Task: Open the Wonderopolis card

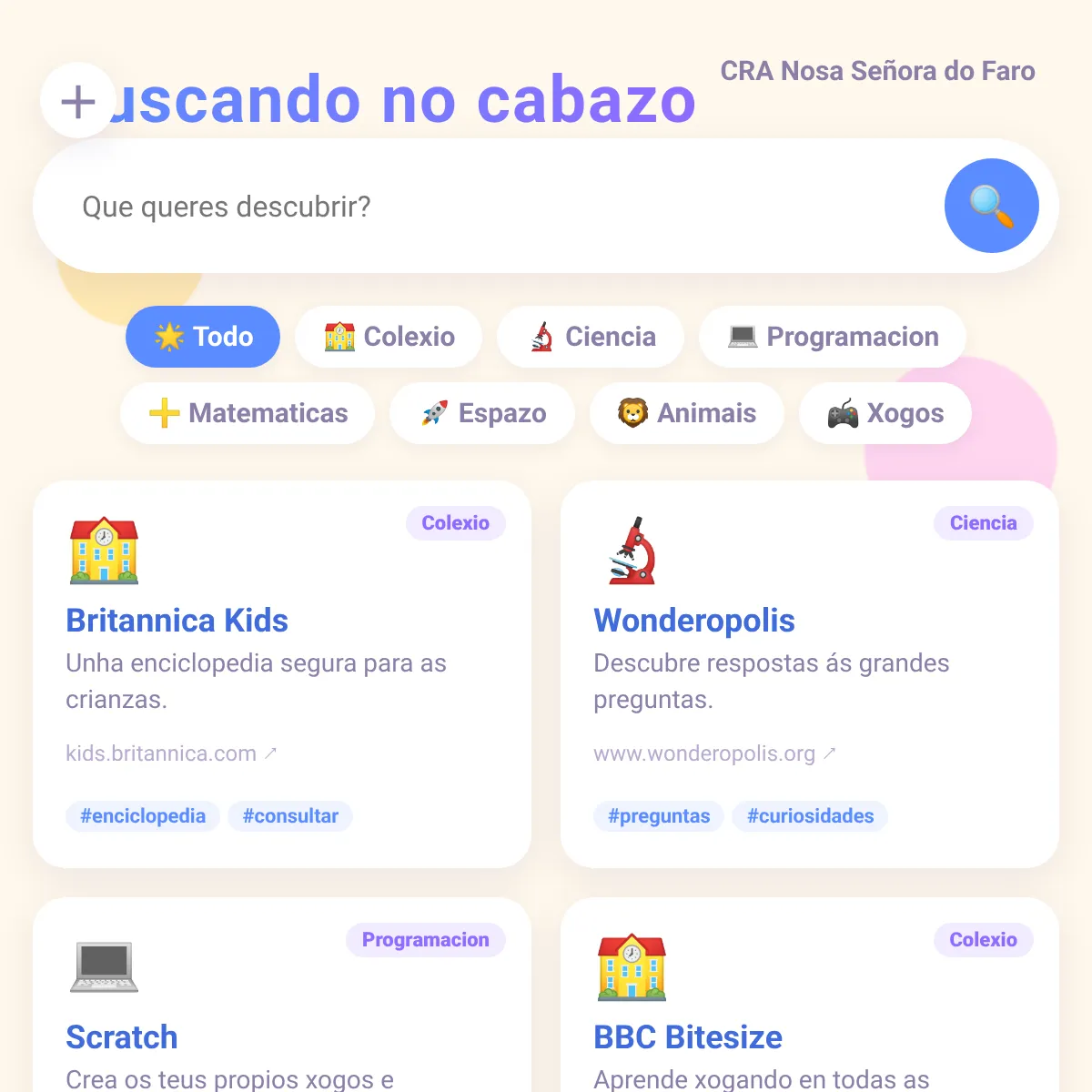Action: [x=810, y=674]
